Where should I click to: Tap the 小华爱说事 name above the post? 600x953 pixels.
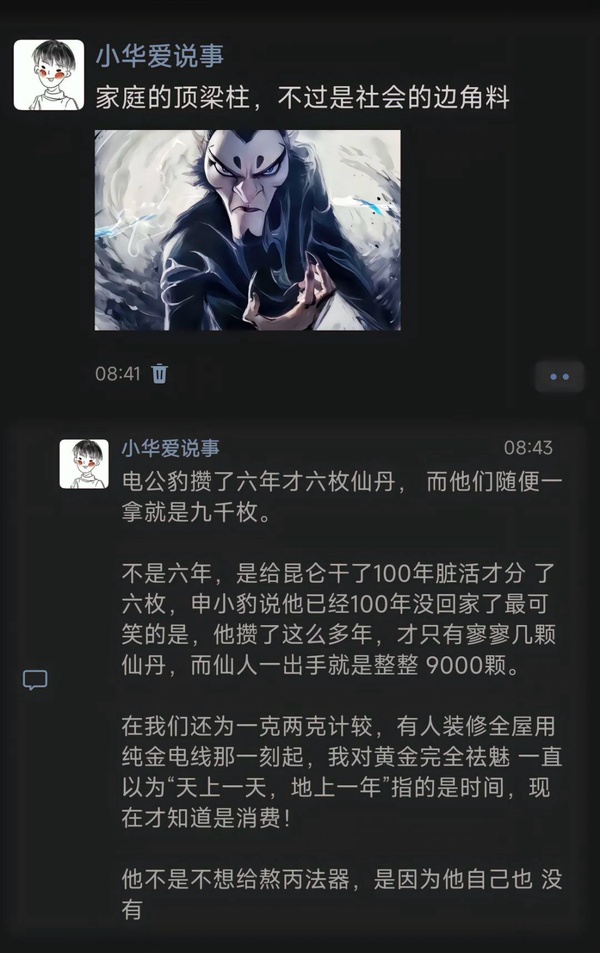(x=159, y=56)
